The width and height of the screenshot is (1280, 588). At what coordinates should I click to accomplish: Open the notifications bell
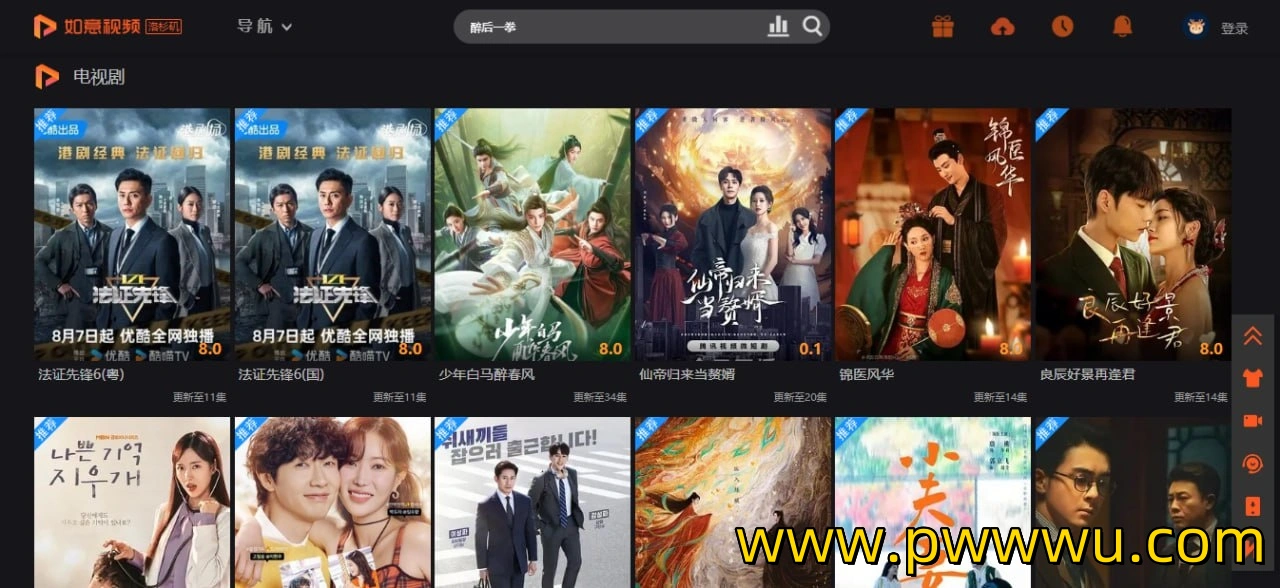click(x=1122, y=27)
